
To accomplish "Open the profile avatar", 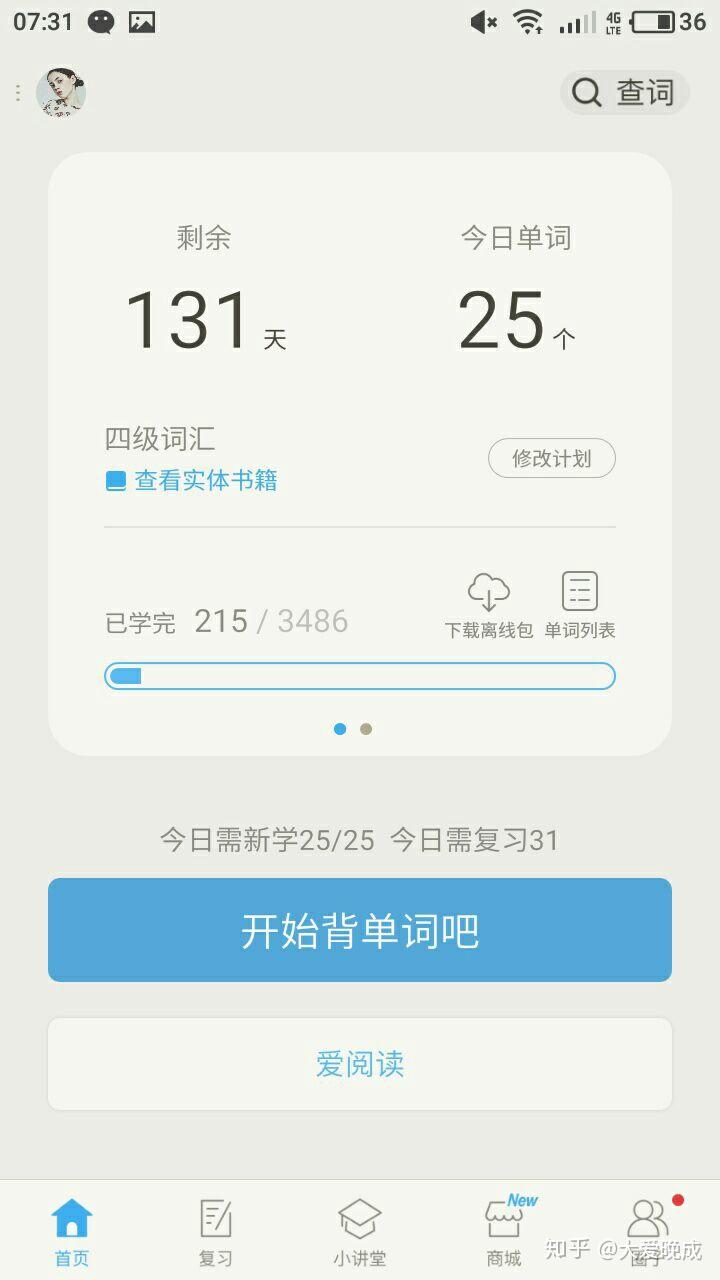I will tap(61, 93).
